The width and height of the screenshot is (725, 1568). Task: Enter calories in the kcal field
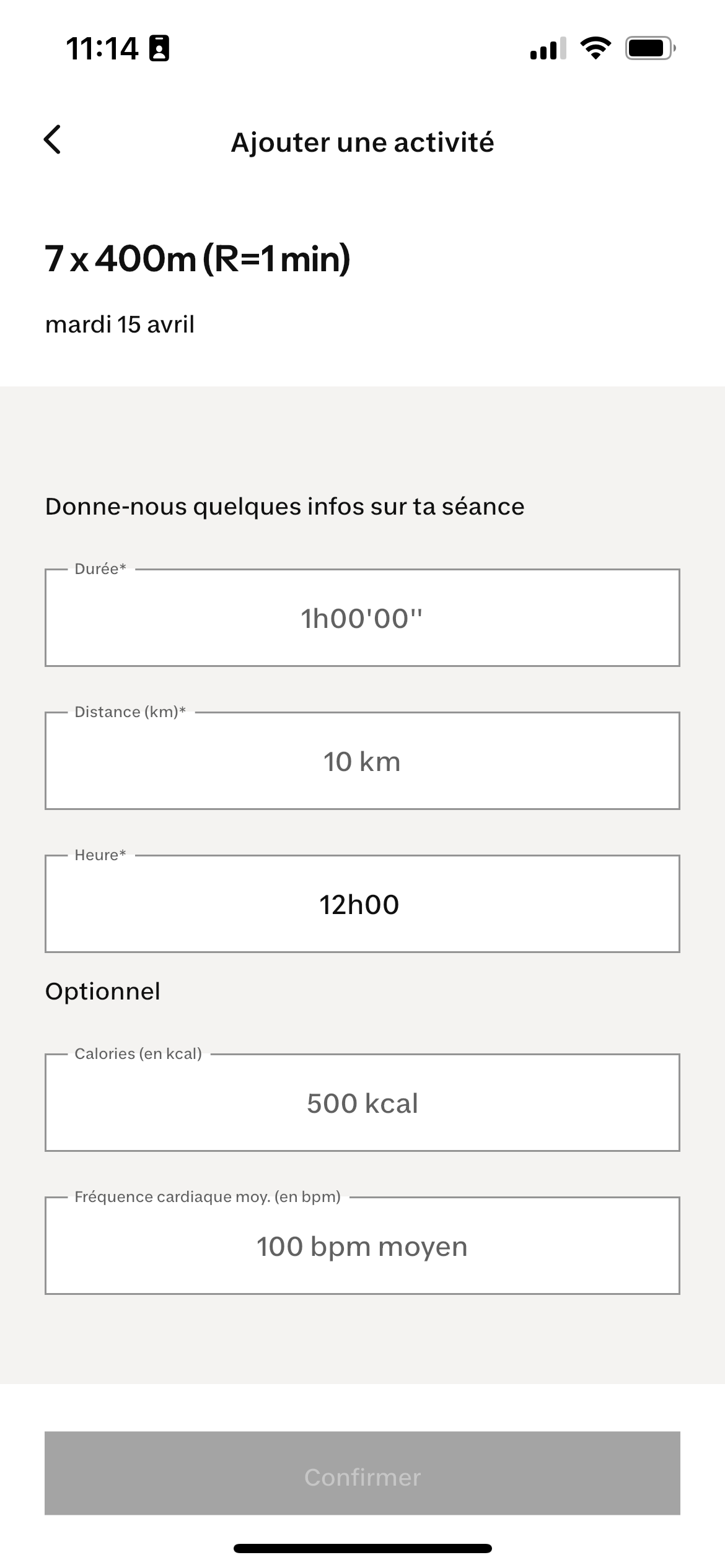(x=362, y=1103)
